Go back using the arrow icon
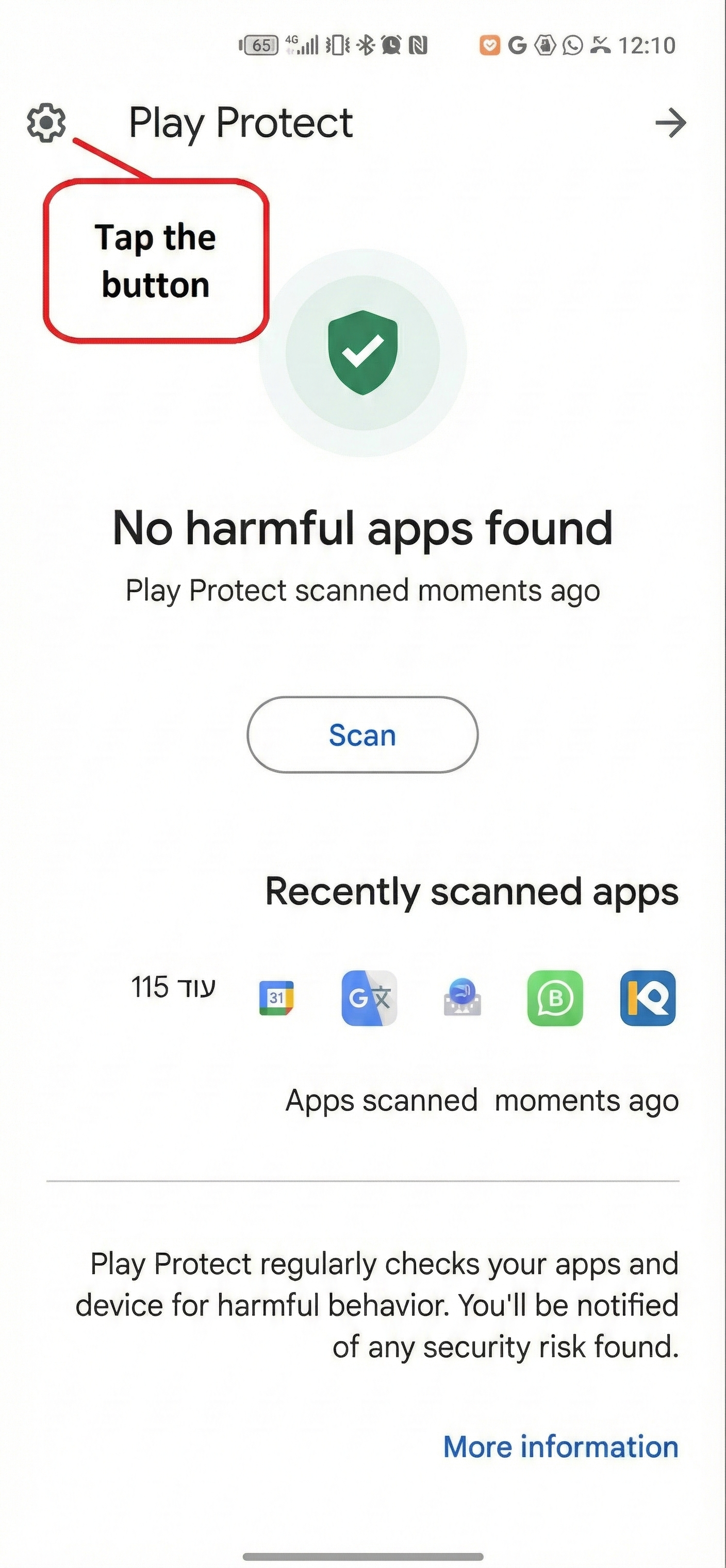This screenshot has height=1568, width=726. [x=671, y=123]
